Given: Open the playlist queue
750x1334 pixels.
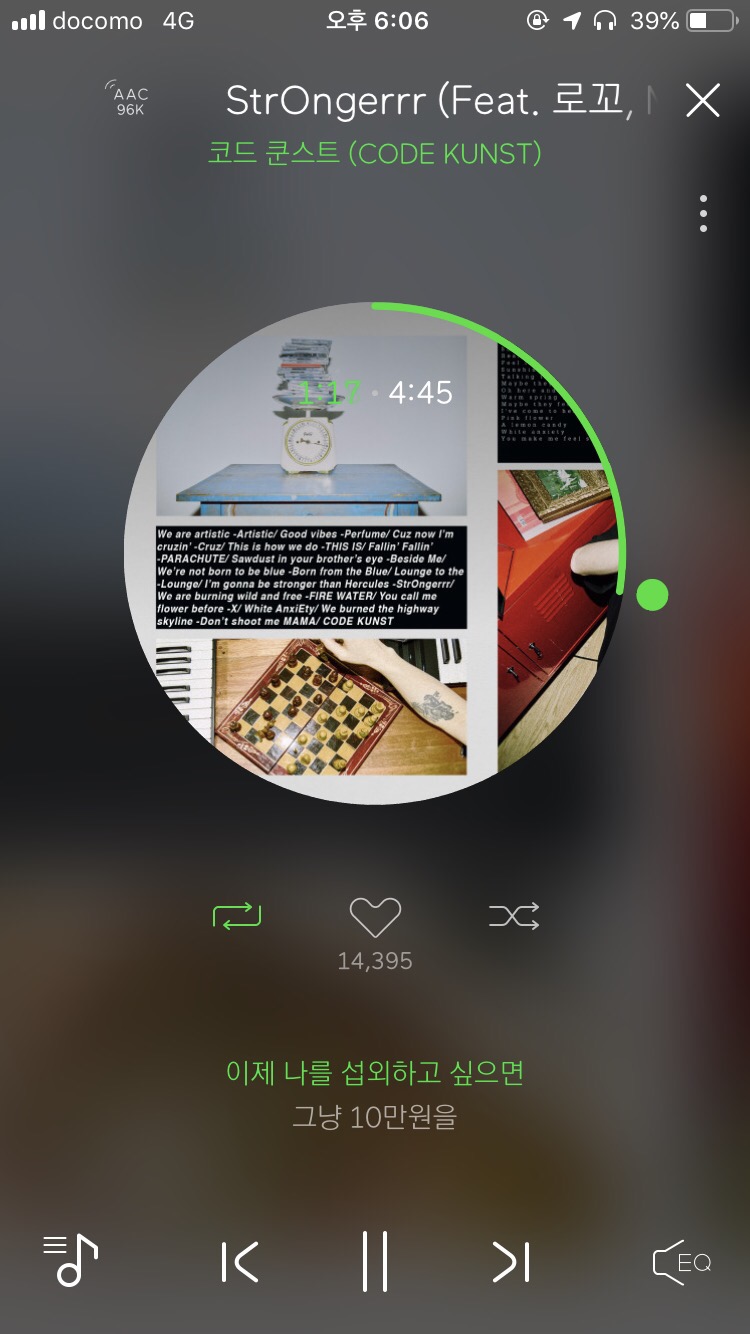Looking at the screenshot, I should [70, 1260].
